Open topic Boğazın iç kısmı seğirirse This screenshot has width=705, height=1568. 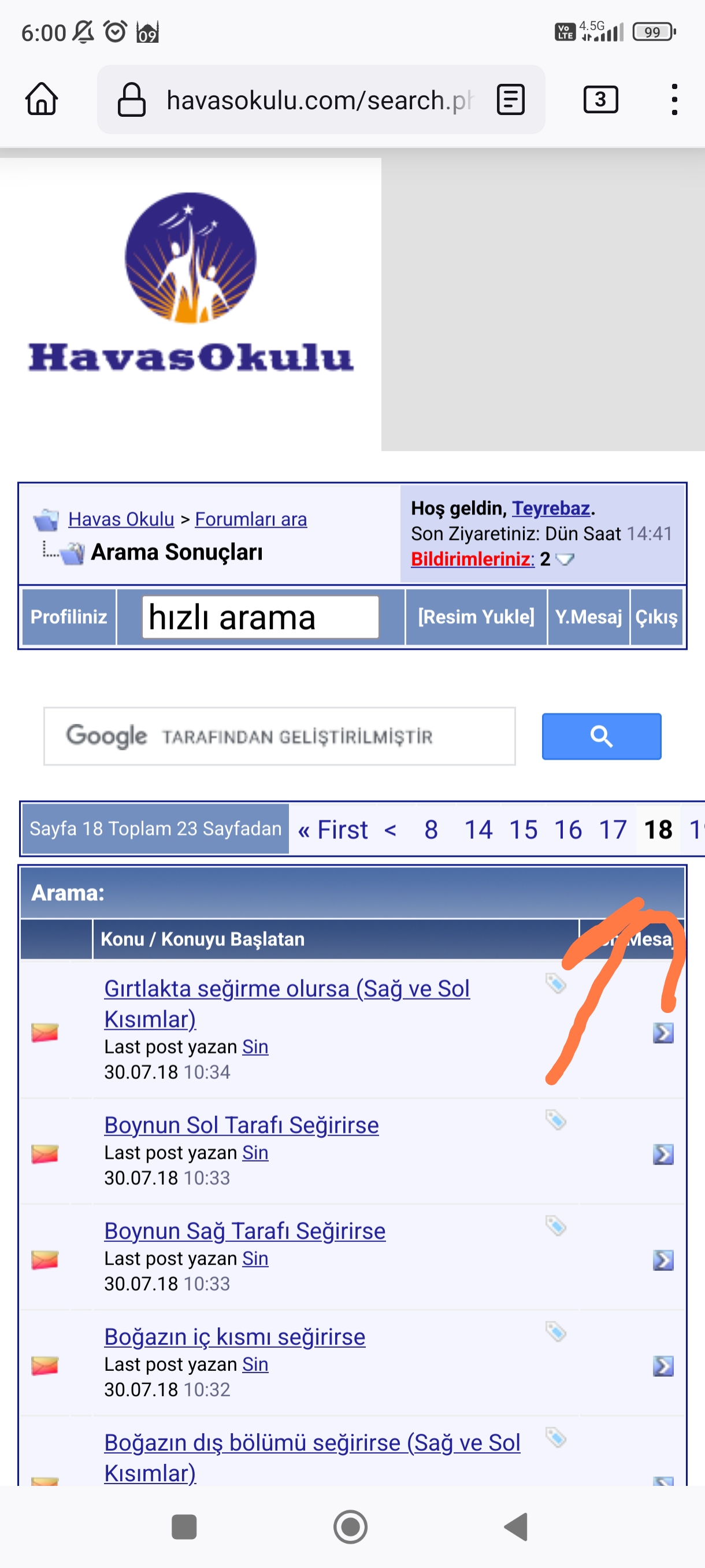tap(235, 1337)
